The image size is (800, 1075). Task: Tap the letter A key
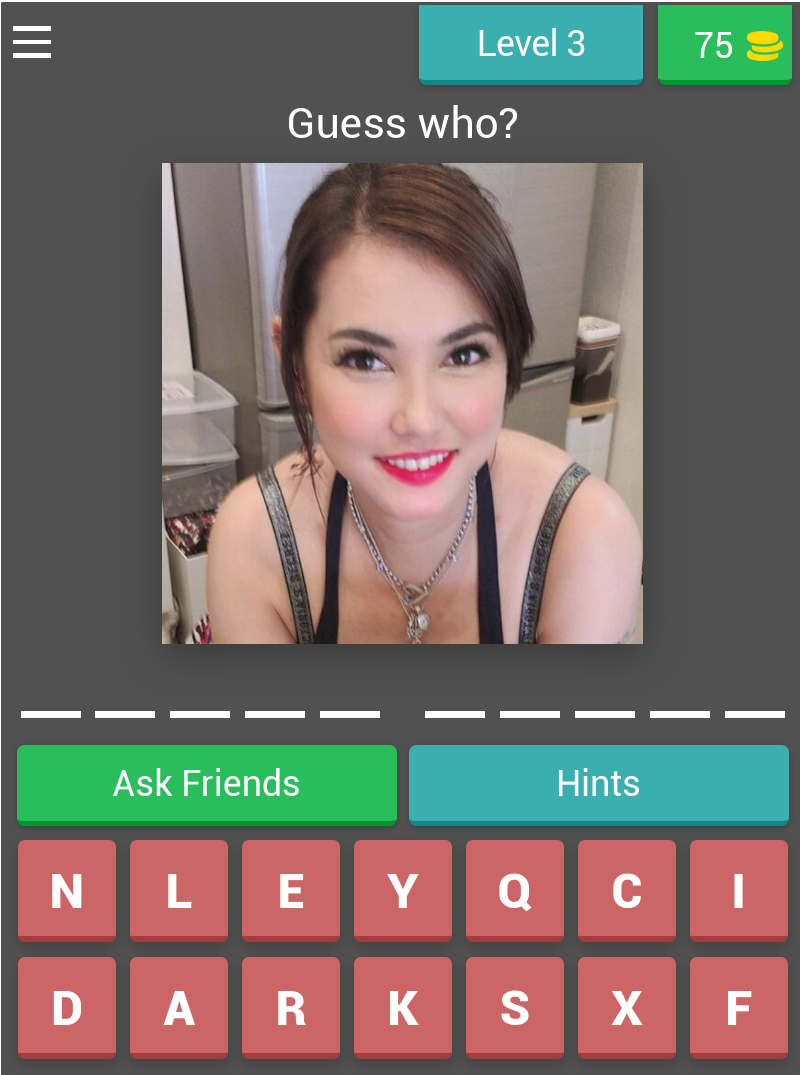tap(178, 1005)
